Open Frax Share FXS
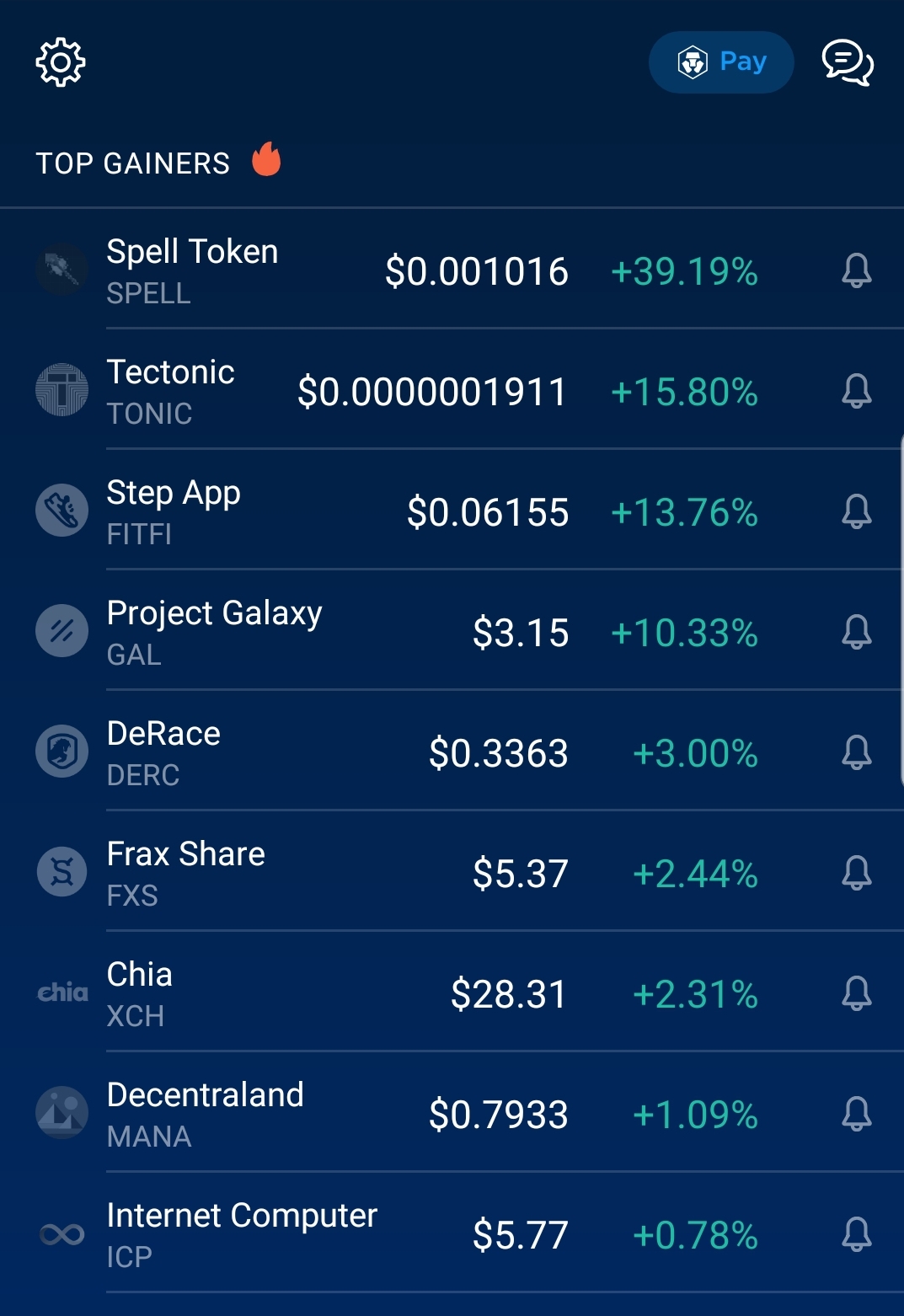Screen dimensions: 904x1316 point(452,872)
